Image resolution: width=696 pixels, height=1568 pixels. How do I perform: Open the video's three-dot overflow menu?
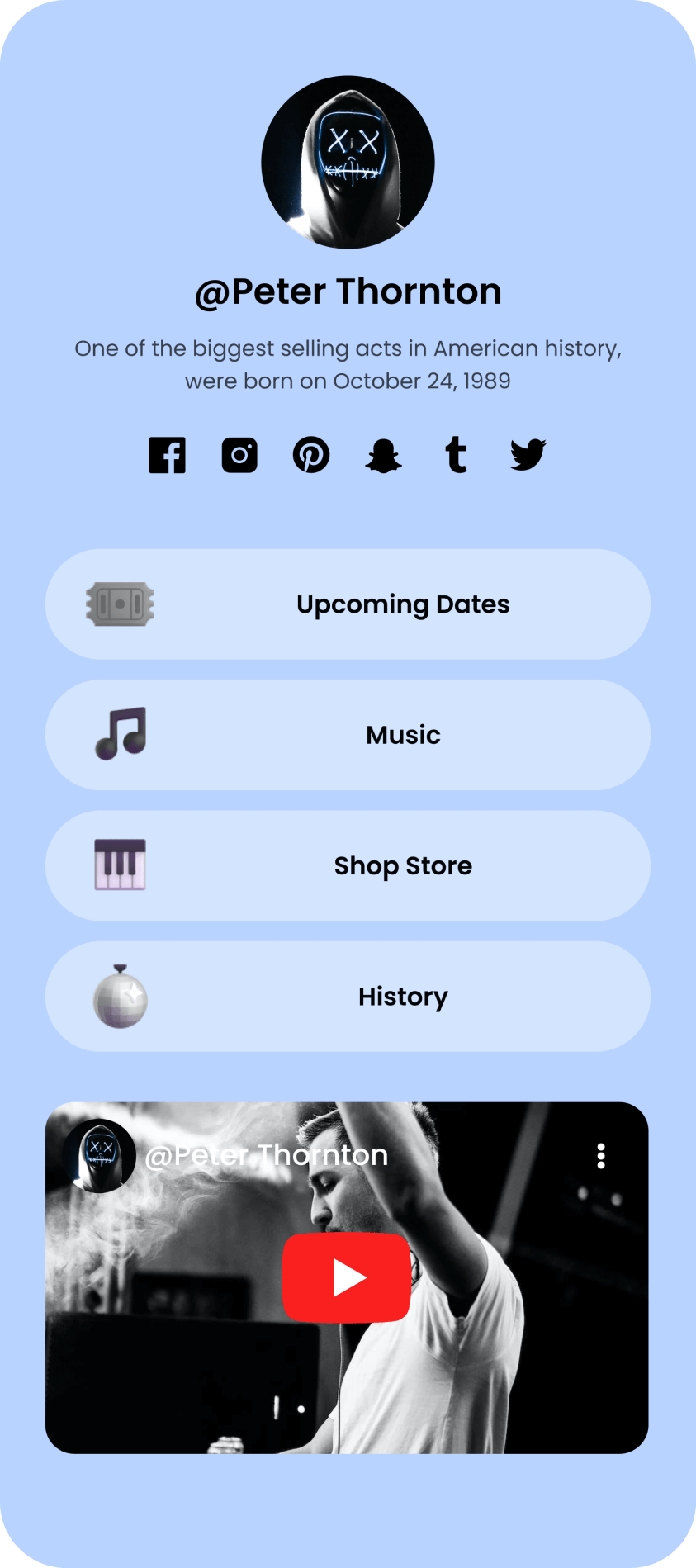601,1156
